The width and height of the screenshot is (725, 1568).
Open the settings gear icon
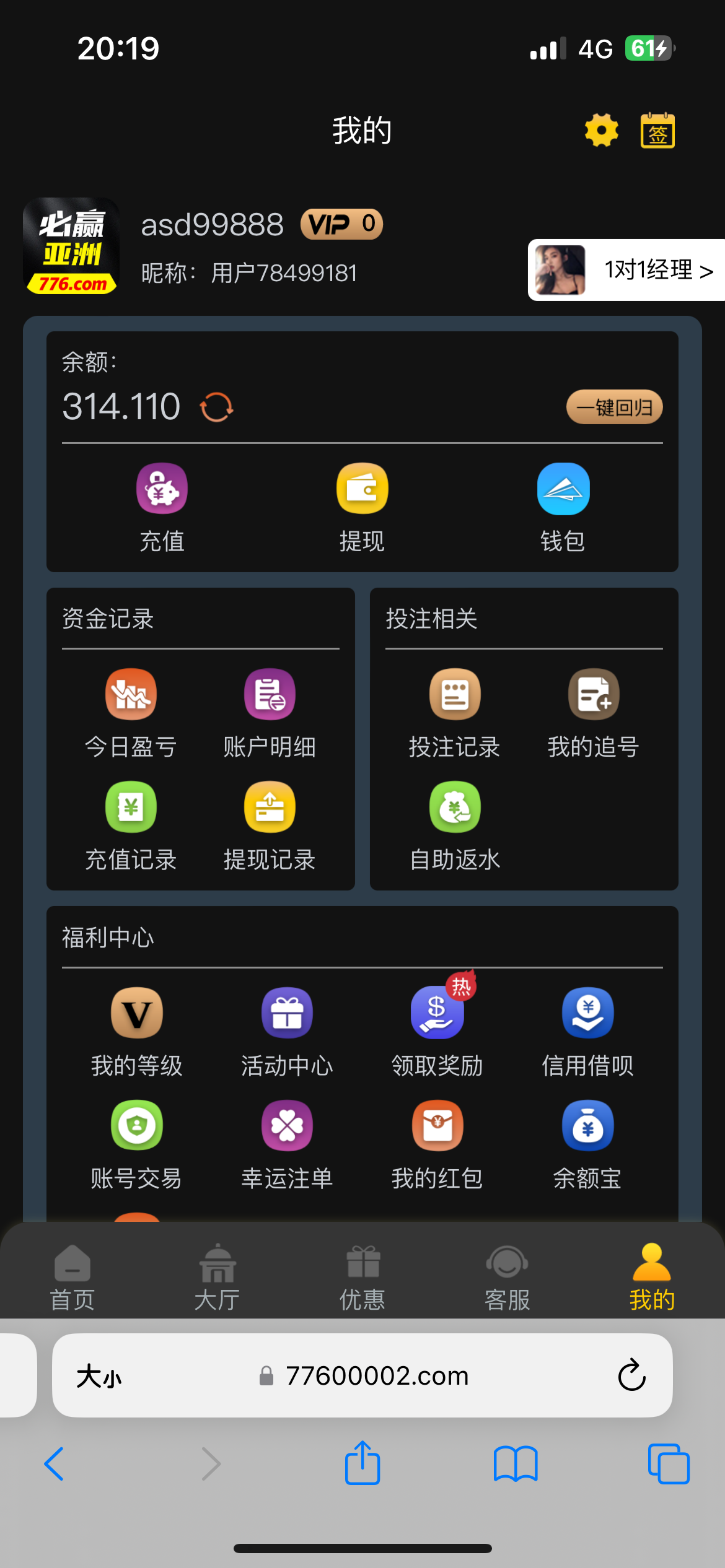point(601,130)
